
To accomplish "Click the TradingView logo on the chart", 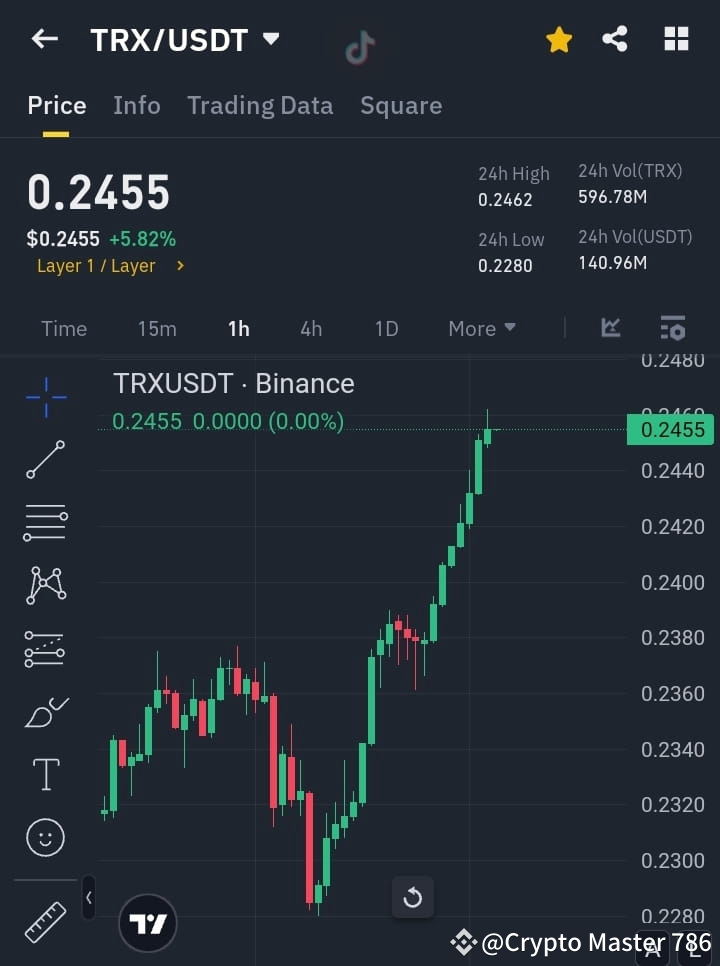I will pos(148,922).
